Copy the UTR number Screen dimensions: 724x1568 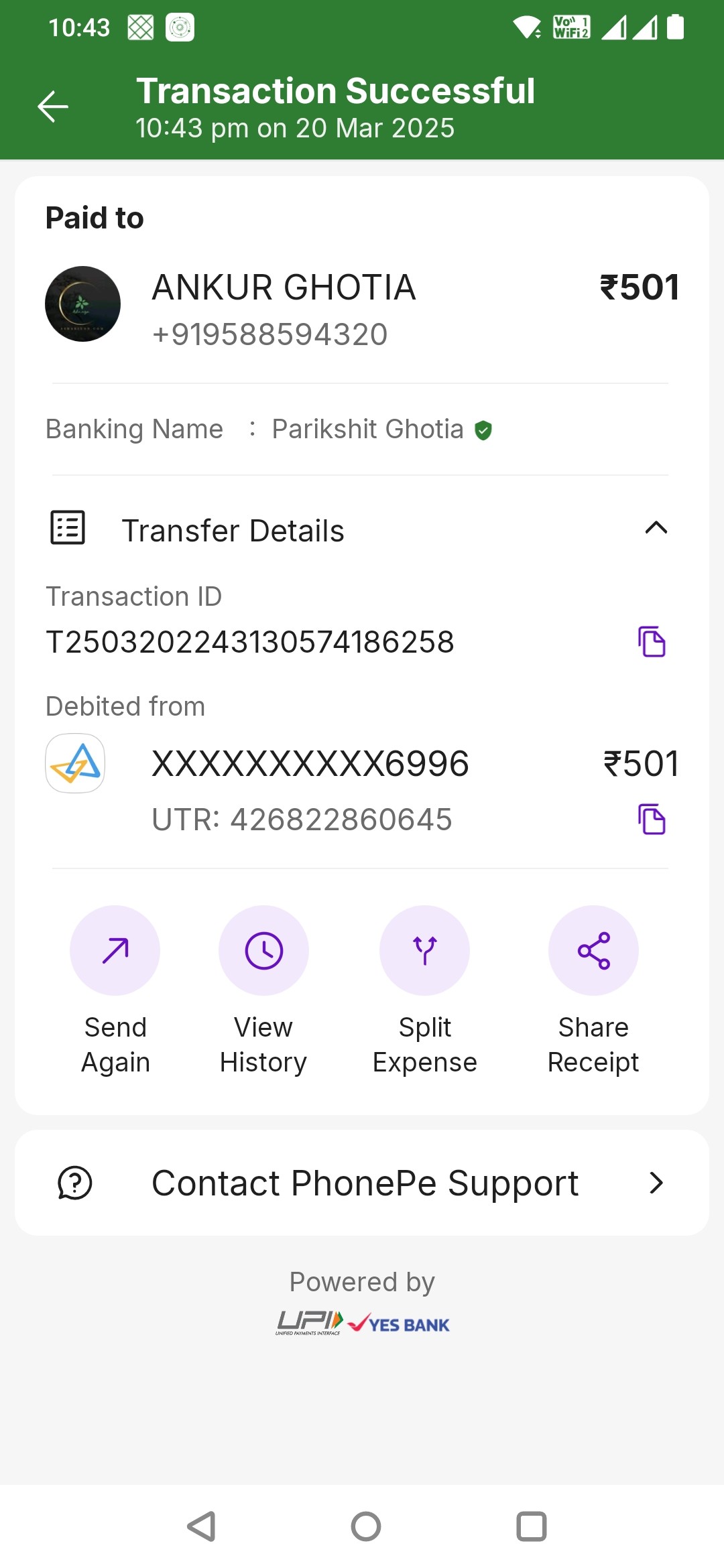pyautogui.click(x=652, y=819)
